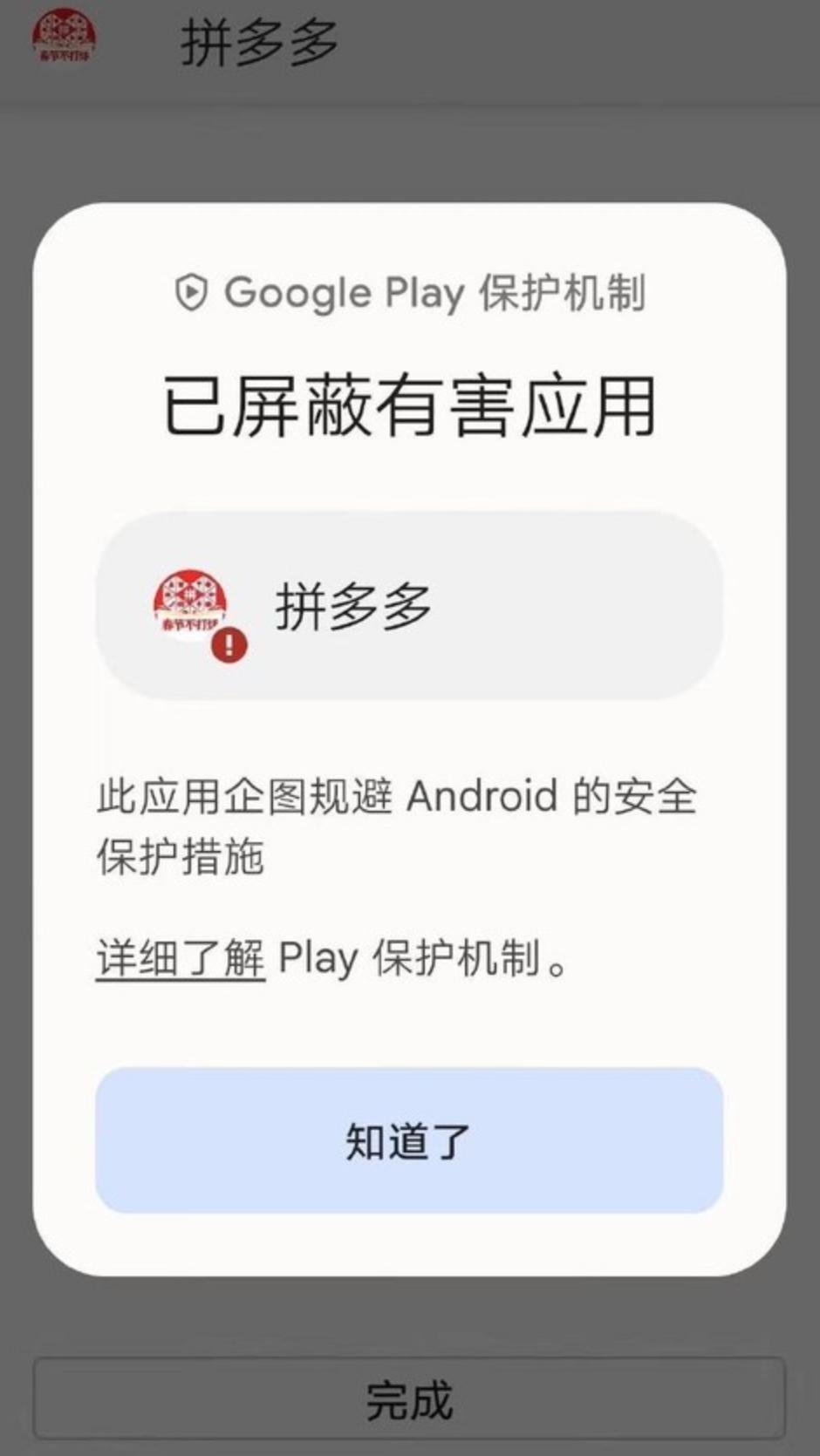Click the Google Play 保护机制 header row
This screenshot has width=820, height=1456.
(410, 292)
